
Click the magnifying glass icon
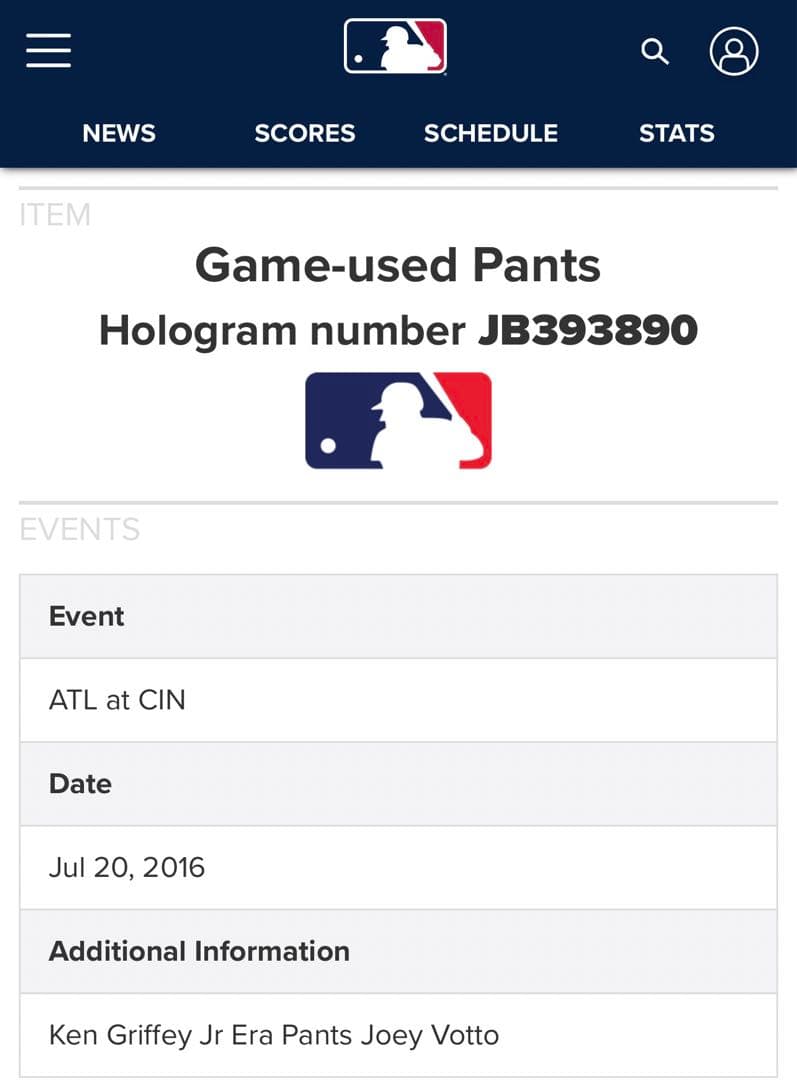655,51
